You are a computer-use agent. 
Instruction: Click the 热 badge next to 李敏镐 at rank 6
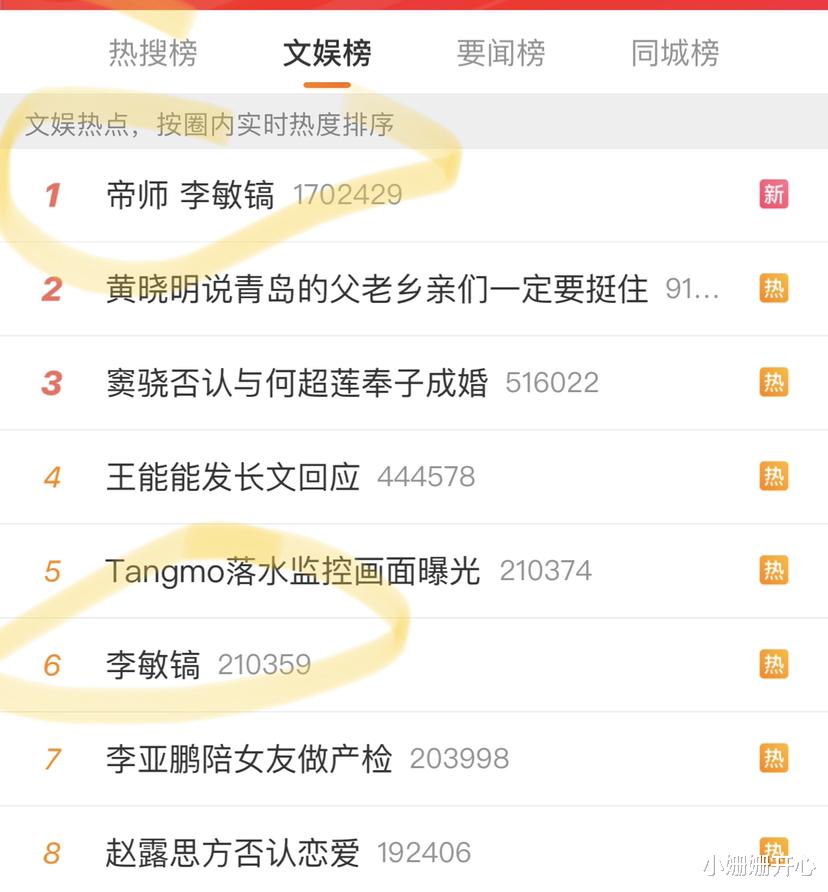point(772,663)
